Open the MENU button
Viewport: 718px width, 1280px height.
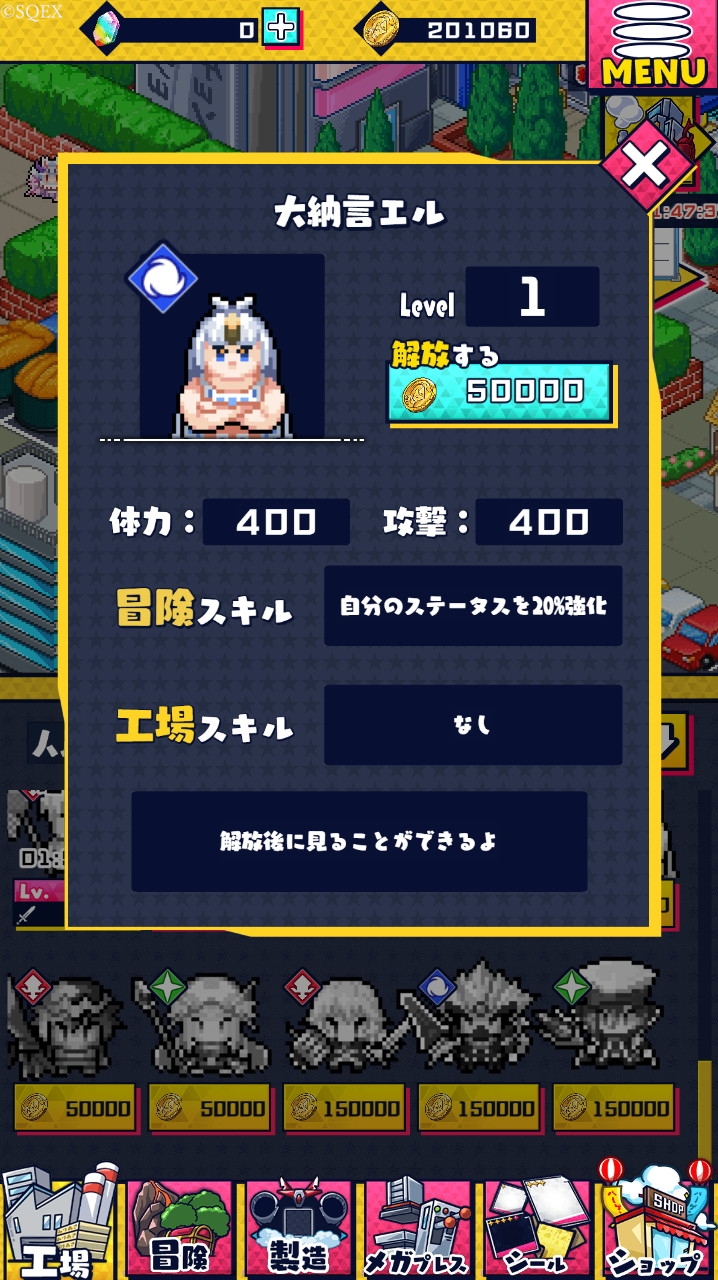click(x=654, y=45)
